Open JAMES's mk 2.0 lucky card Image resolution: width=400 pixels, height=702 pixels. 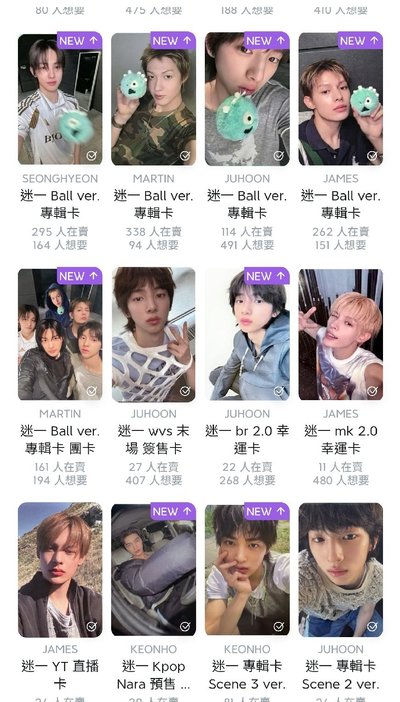pos(341,334)
